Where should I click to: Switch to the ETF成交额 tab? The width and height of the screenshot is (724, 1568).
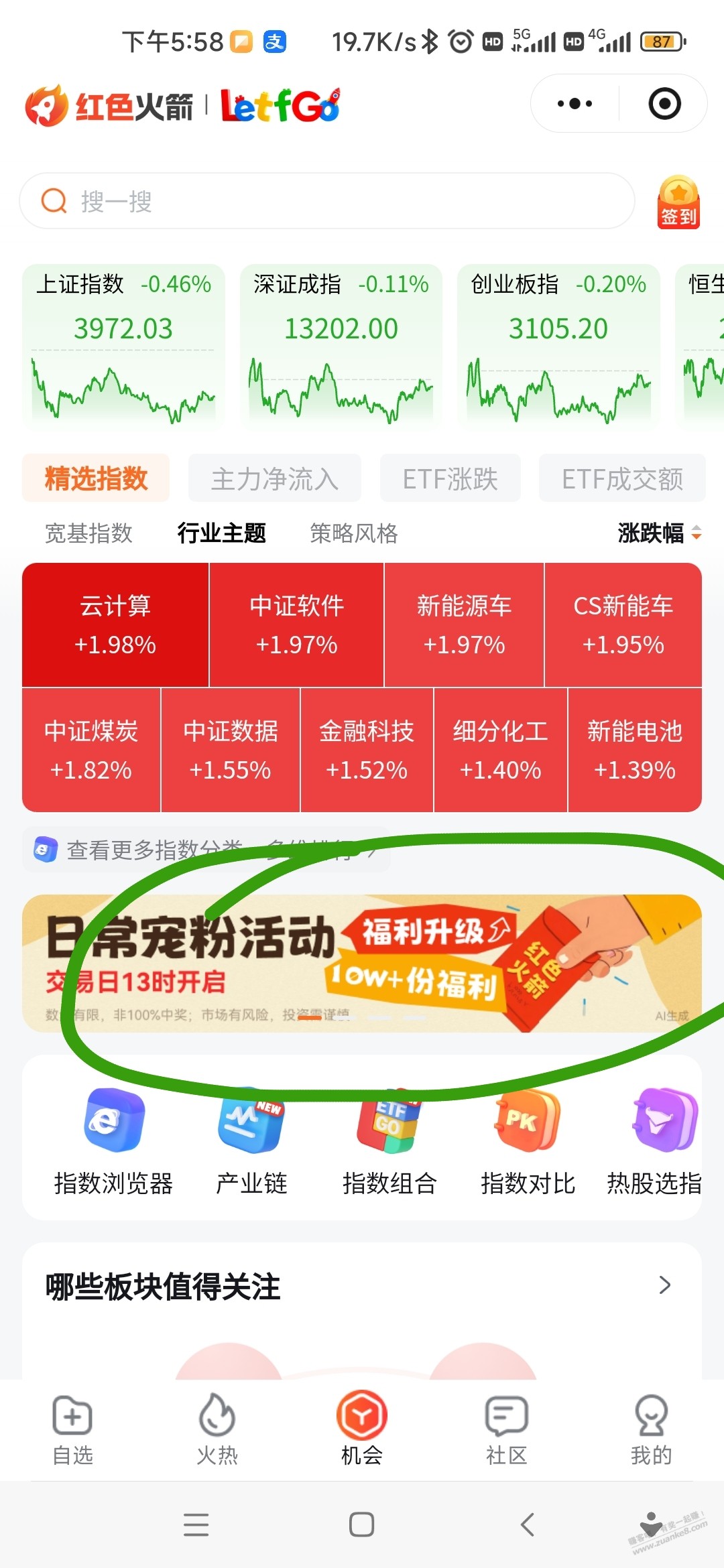[x=622, y=478]
